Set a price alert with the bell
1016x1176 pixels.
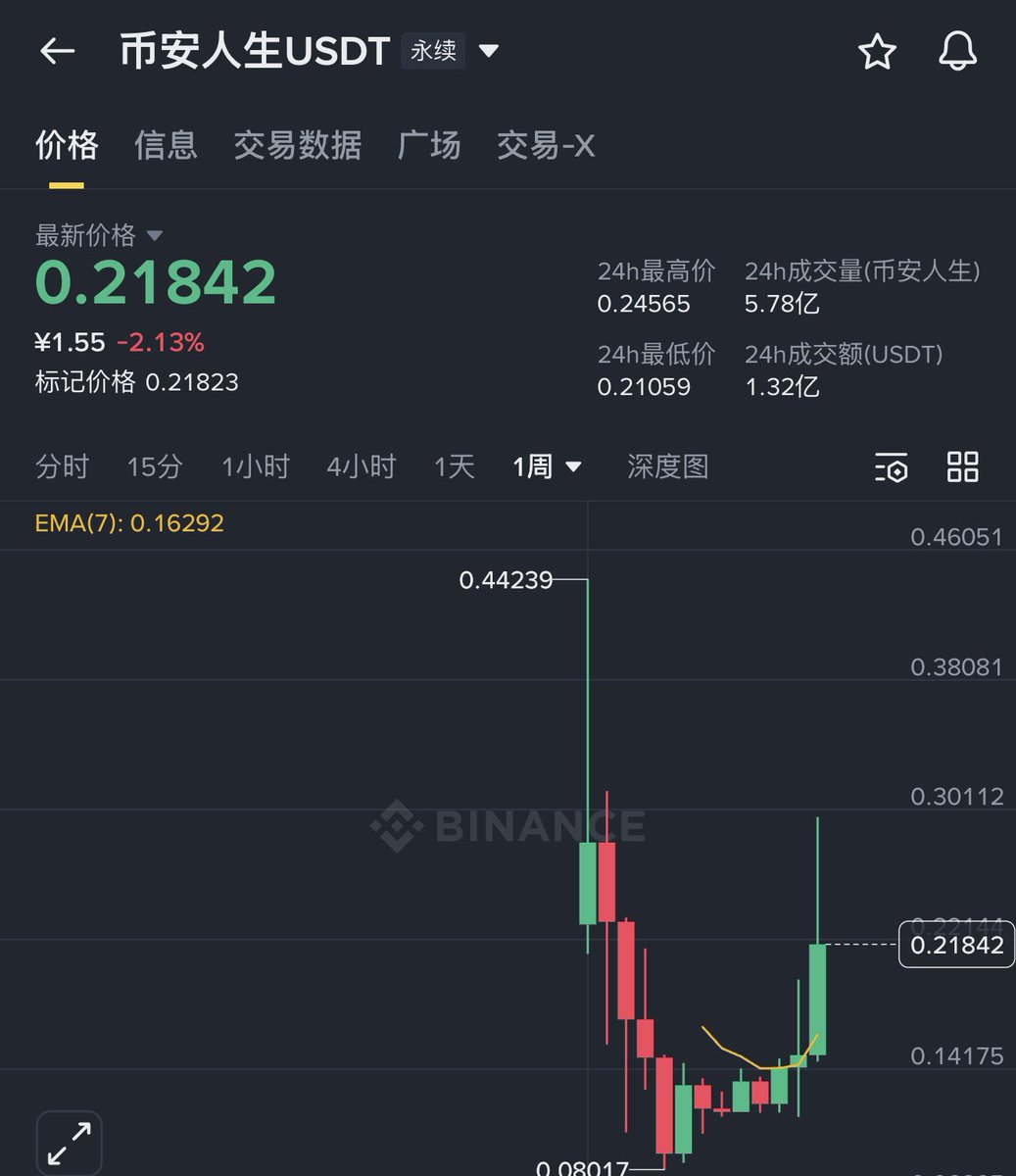coord(957,52)
